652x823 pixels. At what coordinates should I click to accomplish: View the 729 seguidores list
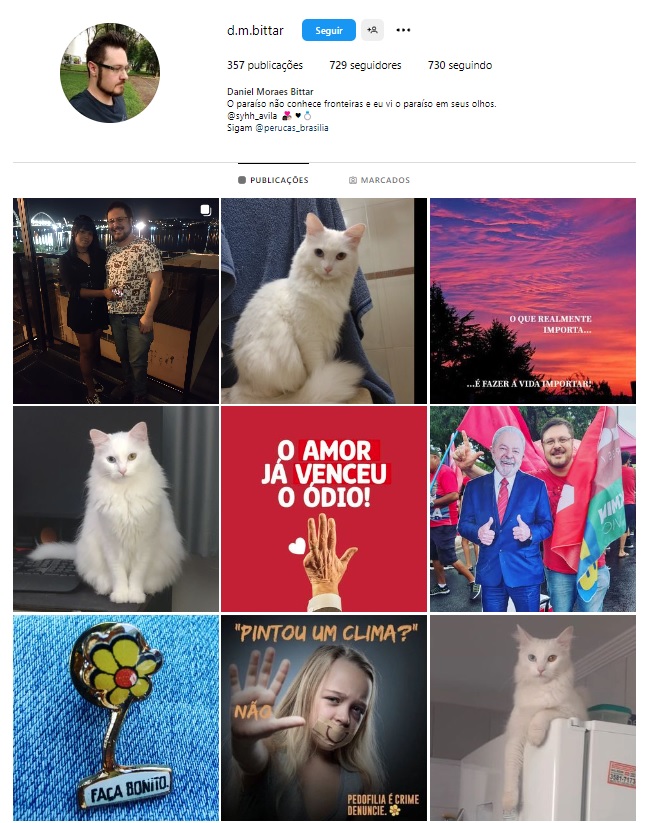365,65
